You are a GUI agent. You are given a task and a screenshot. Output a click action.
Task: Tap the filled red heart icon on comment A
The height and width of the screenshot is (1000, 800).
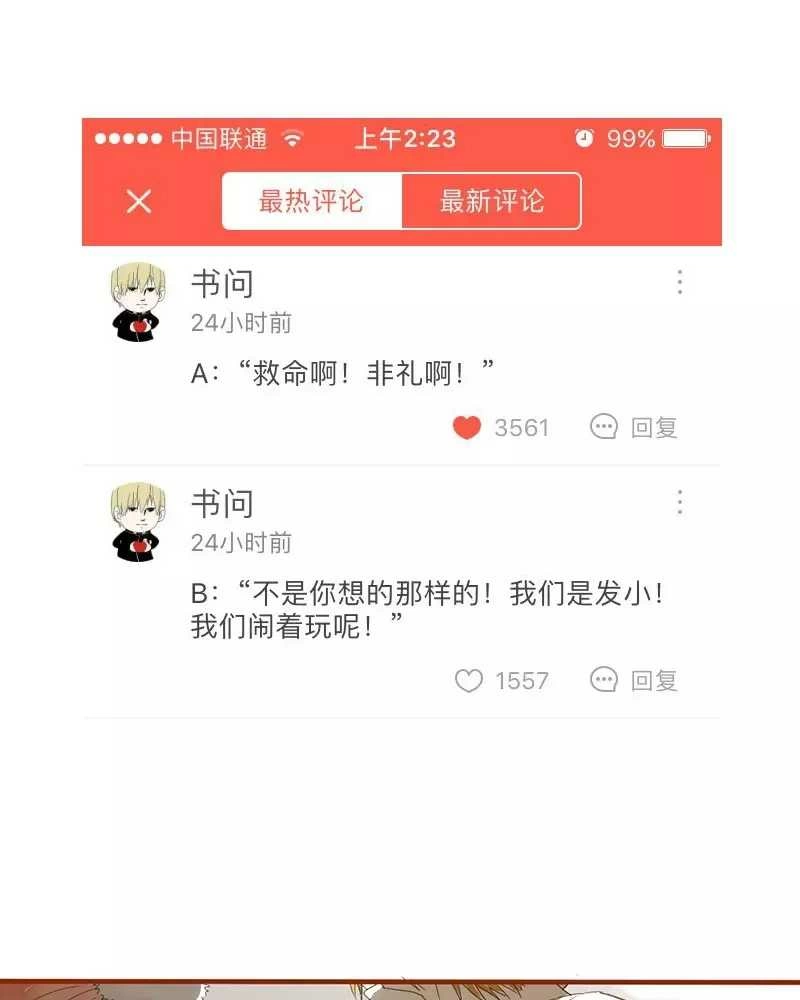tap(464, 427)
